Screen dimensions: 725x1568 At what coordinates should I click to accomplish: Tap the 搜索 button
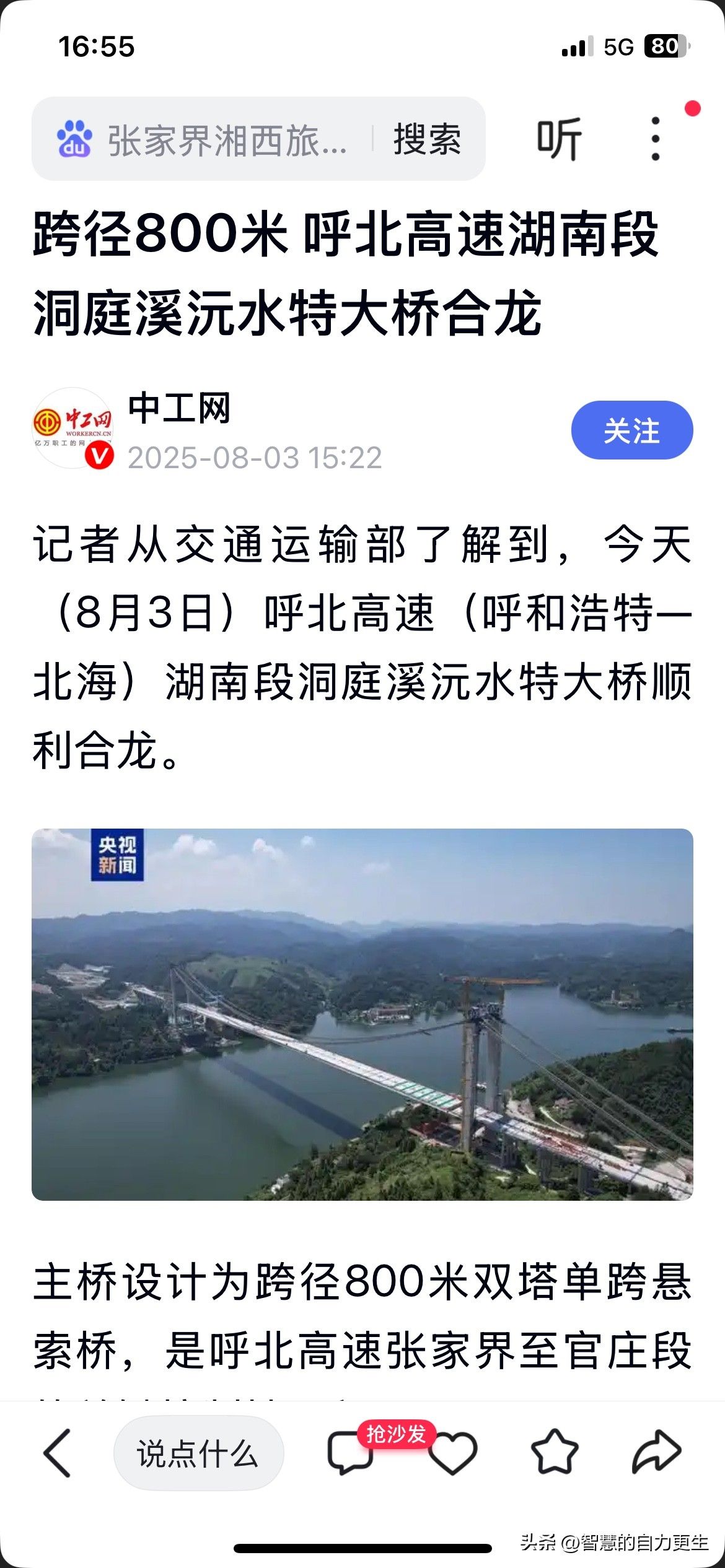pos(428,139)
